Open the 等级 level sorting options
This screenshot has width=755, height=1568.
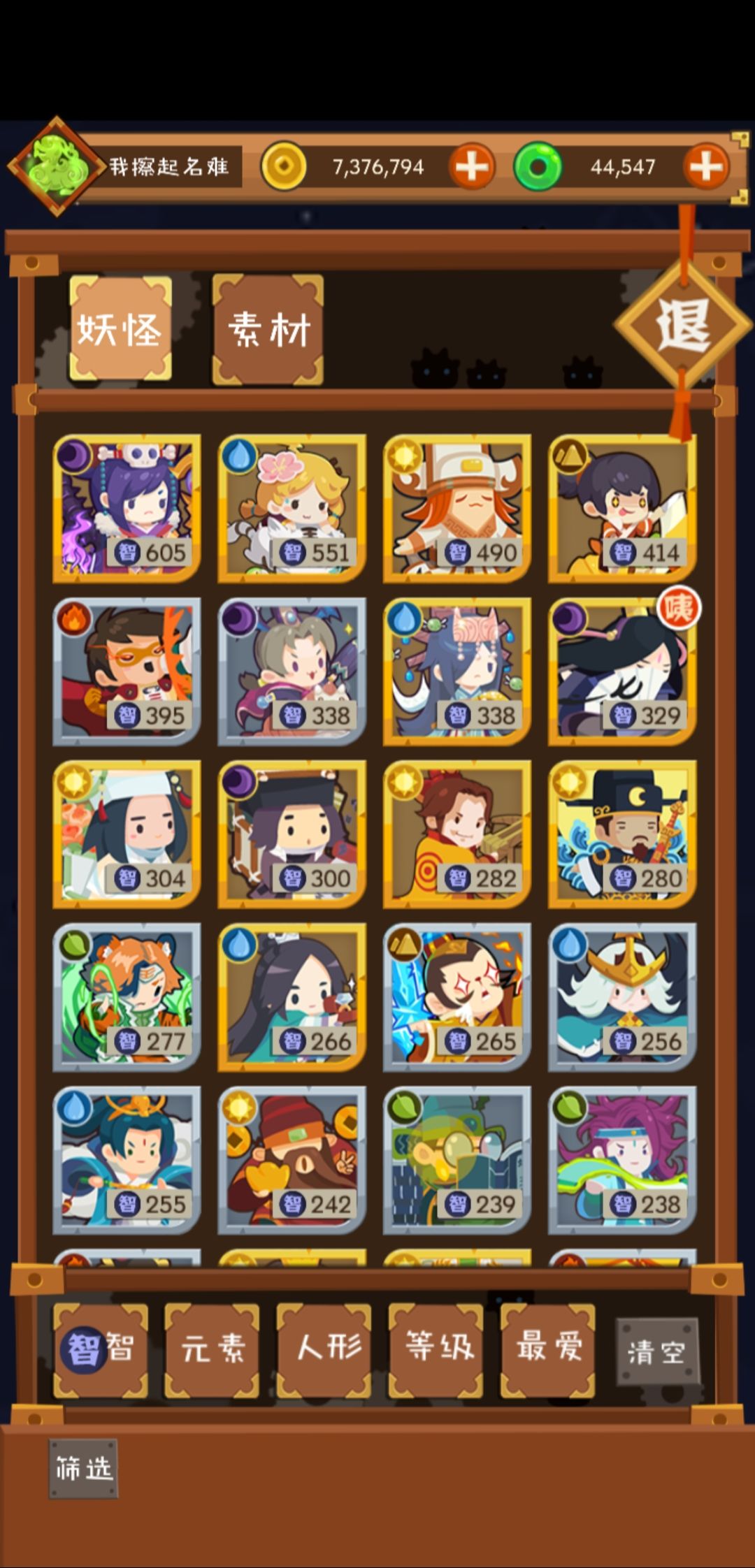point(435,1349)
